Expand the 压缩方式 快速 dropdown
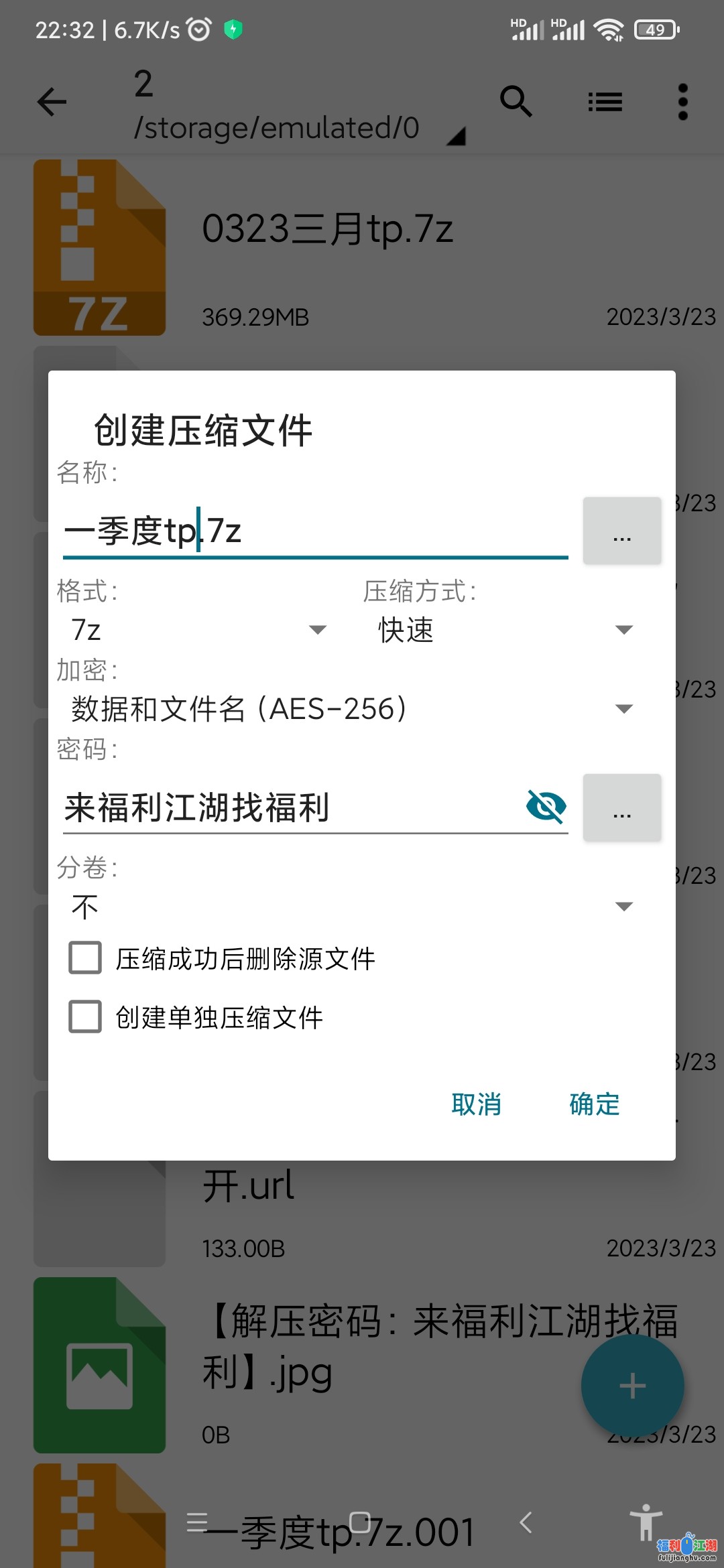724x1568 pixels. tap(504, 630)
